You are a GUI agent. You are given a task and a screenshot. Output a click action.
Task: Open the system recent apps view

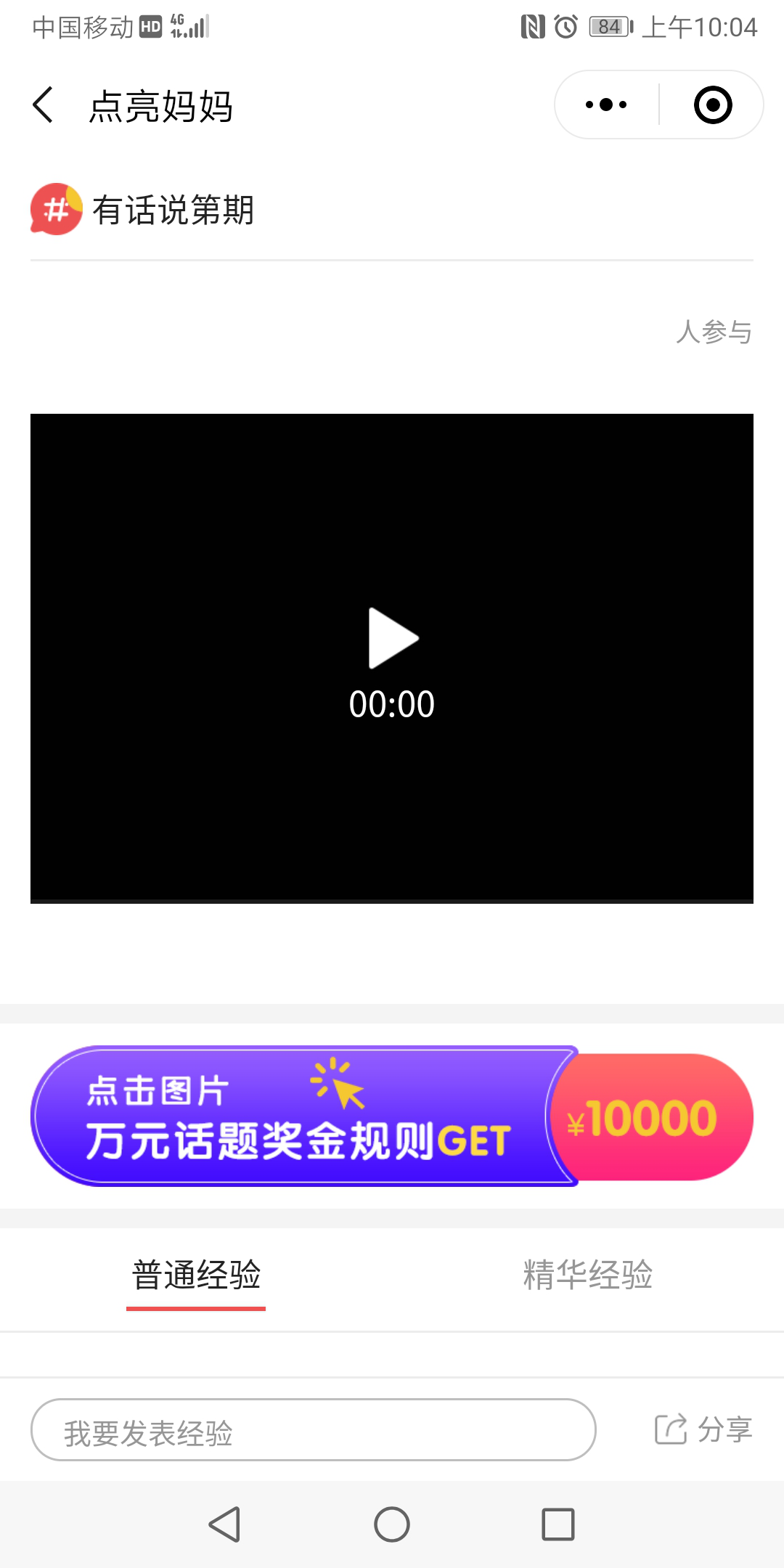click(558, 1524)
